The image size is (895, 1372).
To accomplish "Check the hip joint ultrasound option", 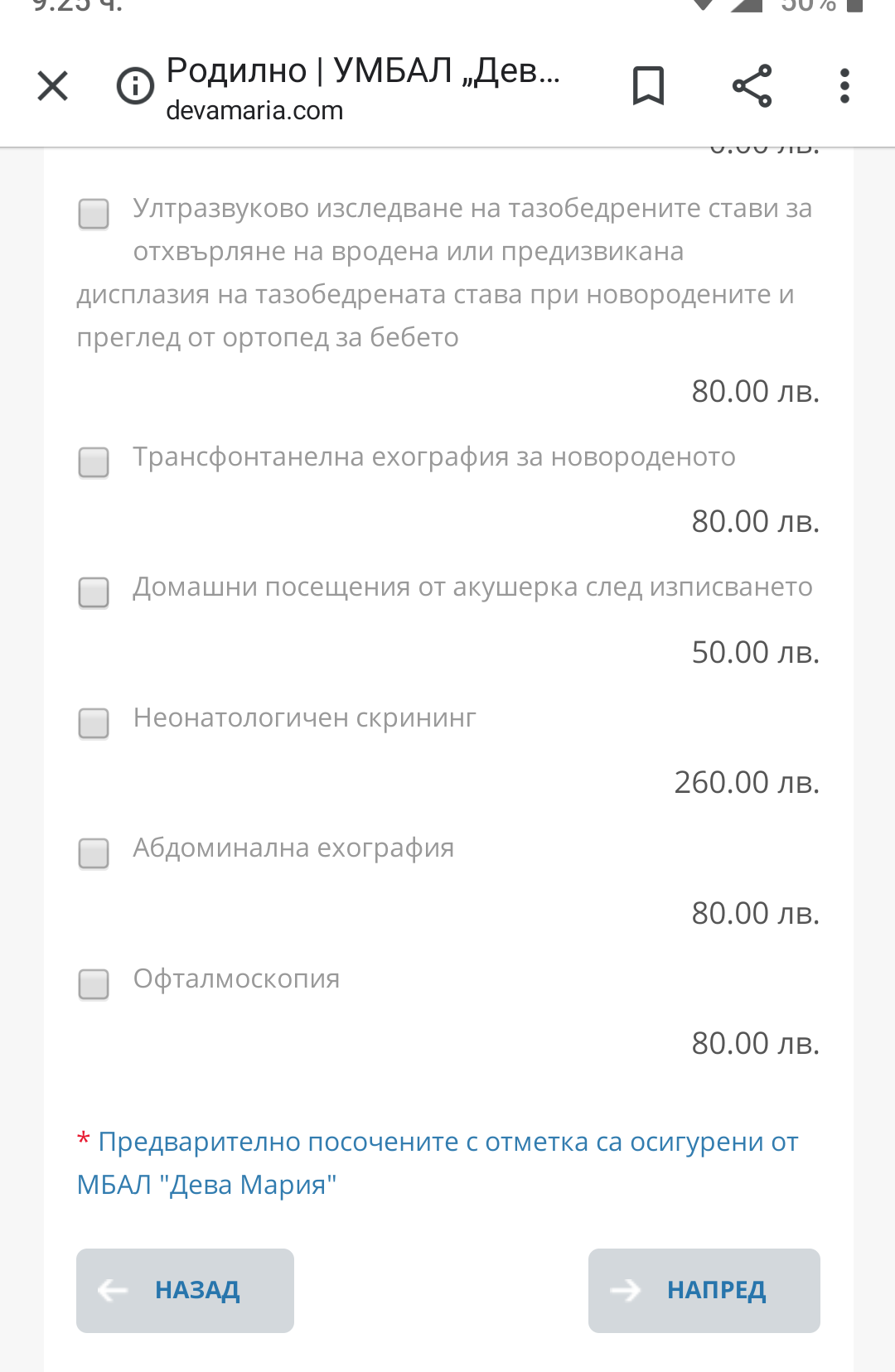I will click(94, 214).
